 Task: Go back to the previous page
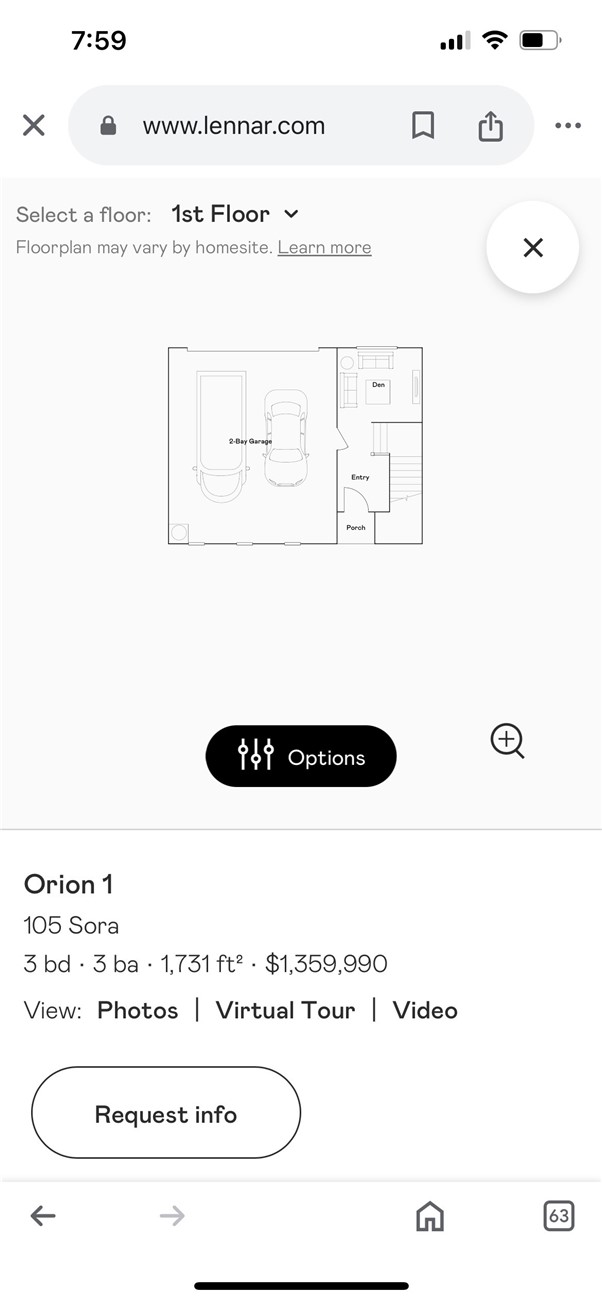[43, 1216]
